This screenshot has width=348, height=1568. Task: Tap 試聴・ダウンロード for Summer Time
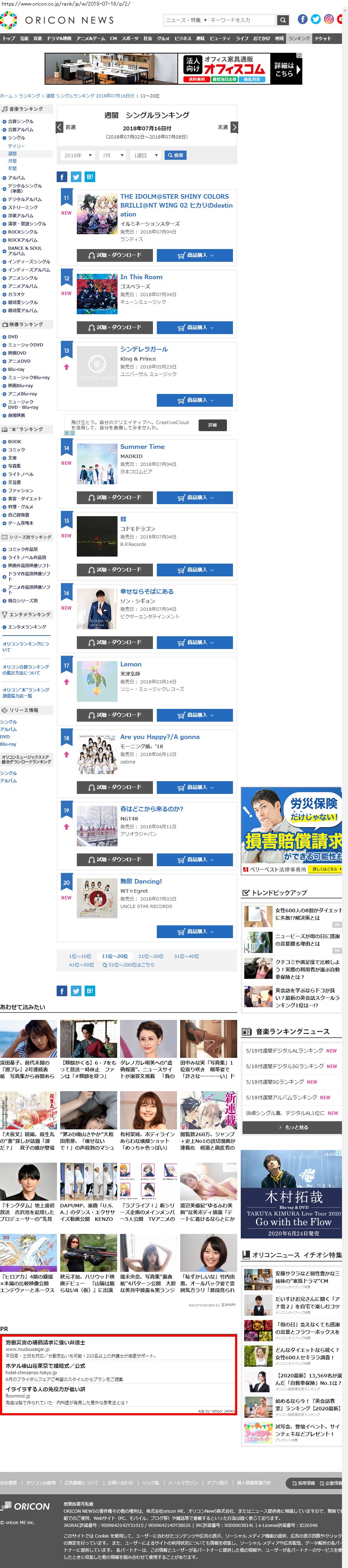pos(114,497)
